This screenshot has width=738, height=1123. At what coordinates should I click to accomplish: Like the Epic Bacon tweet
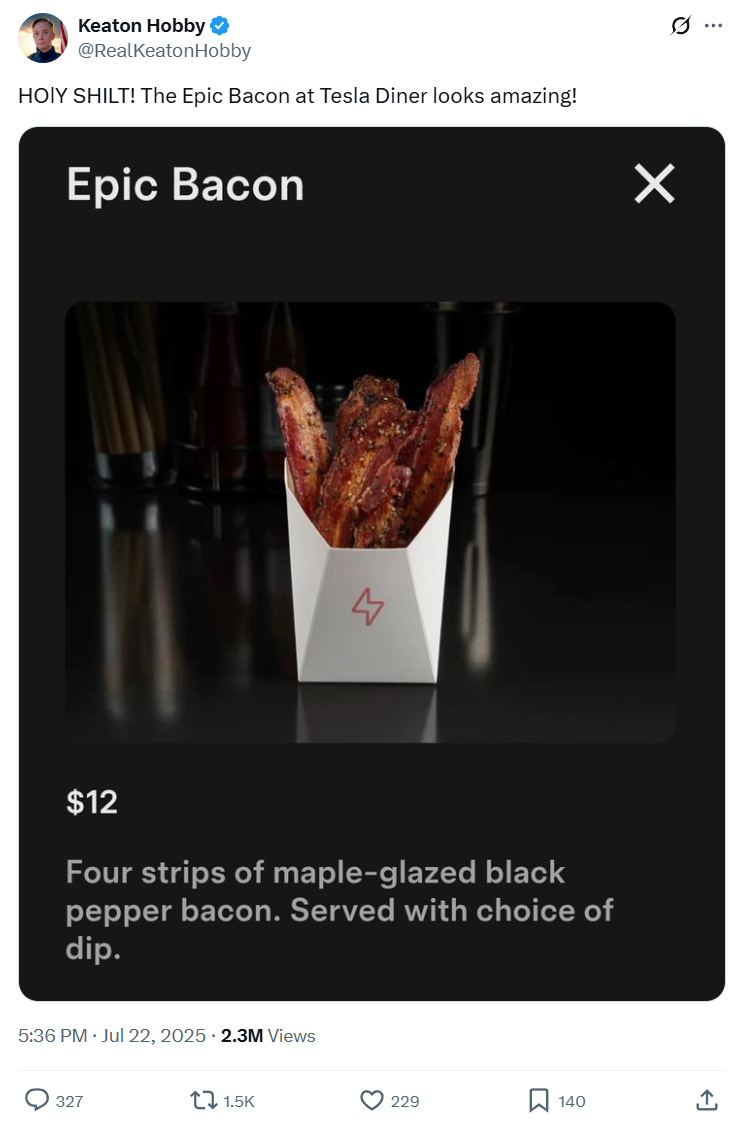pyautogui.click(x=372, y=1100)
